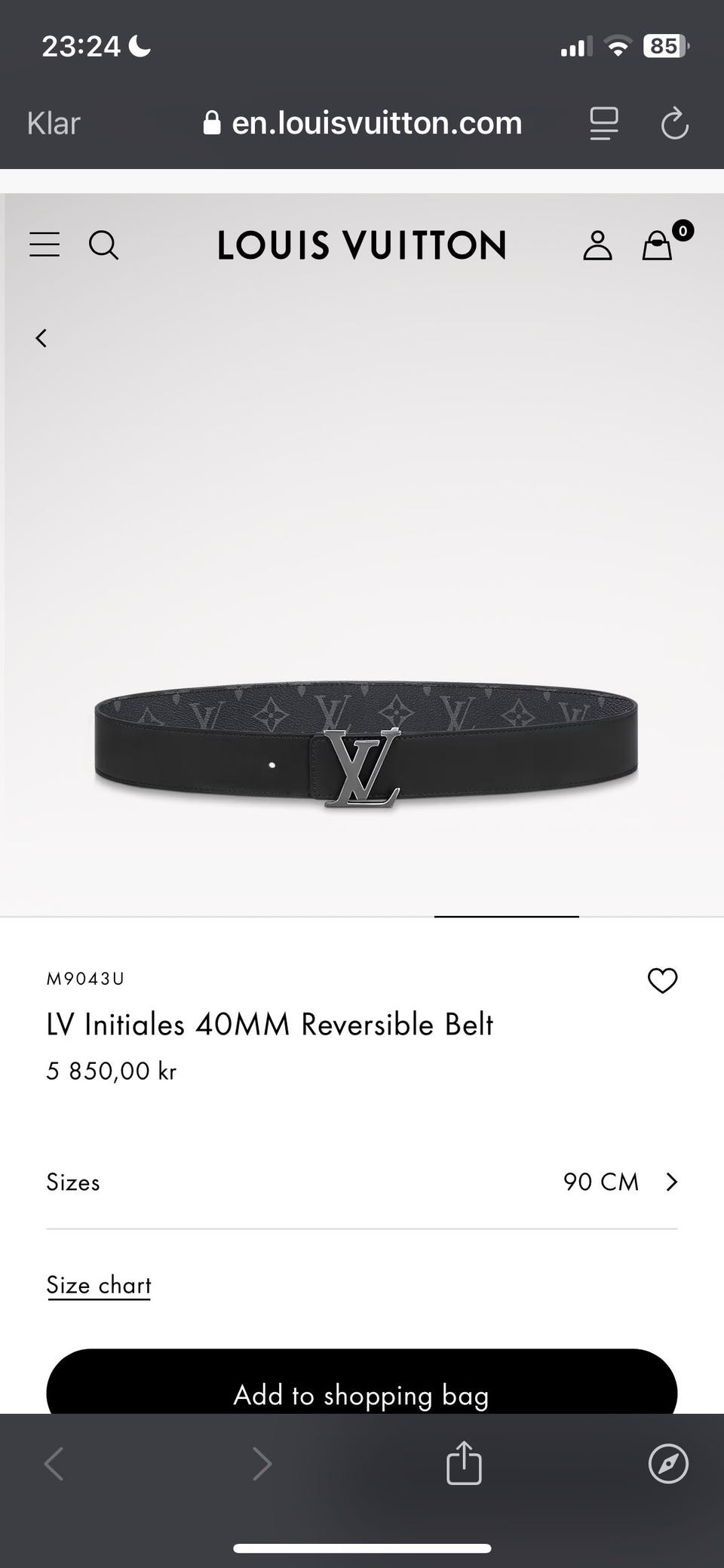This screenshot has height=1568, width=724.
Task: Search the Louis Vuitton site
Action: (x=103, y=245)
